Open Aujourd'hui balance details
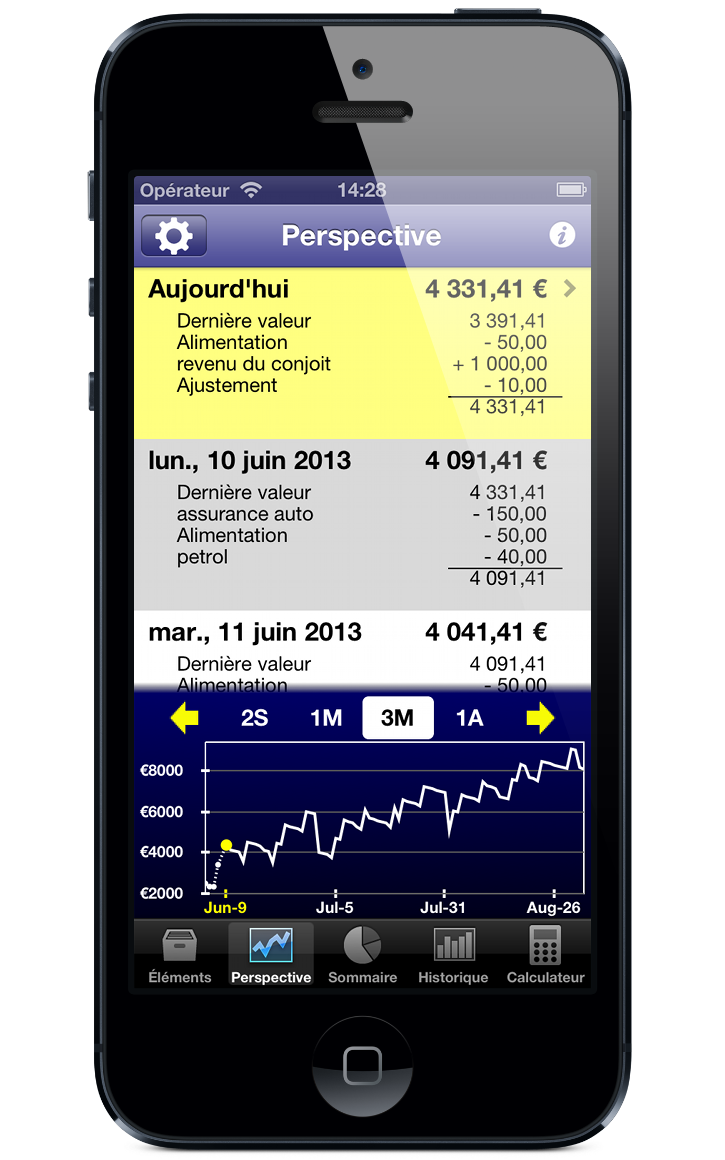This screenshot has width=725, height=1160. tap(569, 290)
